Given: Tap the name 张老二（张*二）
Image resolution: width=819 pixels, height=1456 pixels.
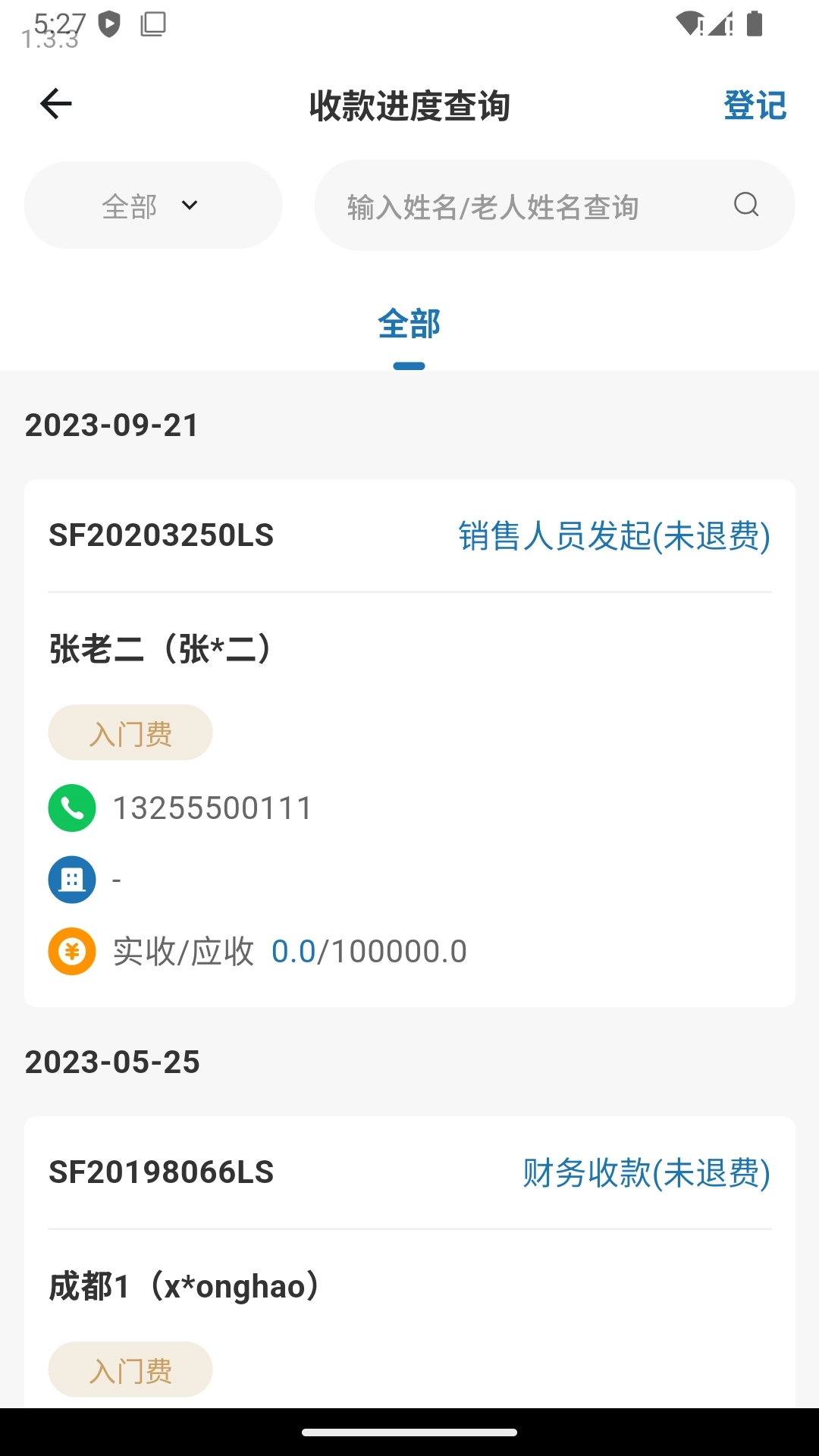Looking at the screenshot, I should click(x=162, y=650).
